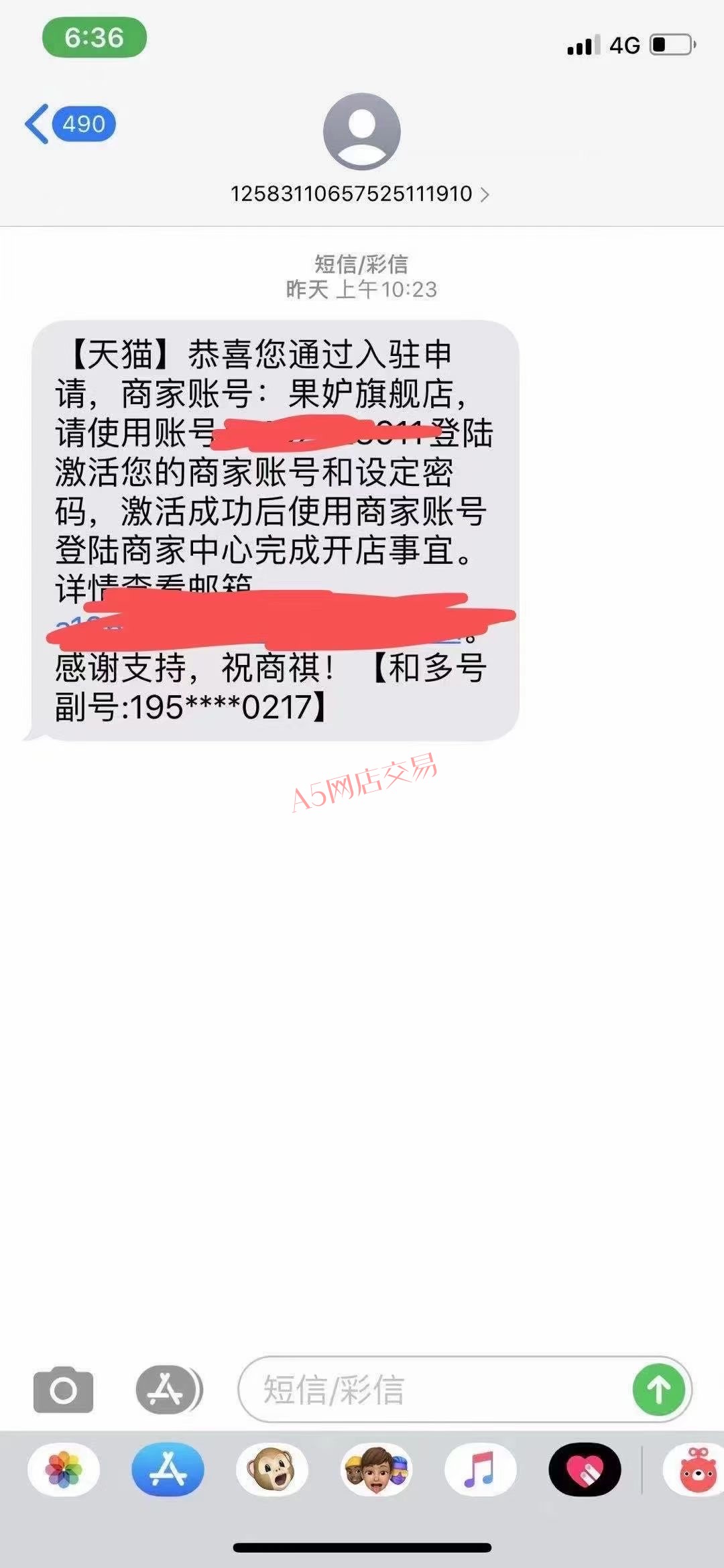Open Digital Touch heart app
The image size is (724, 1568).
tap(585, 1469)
